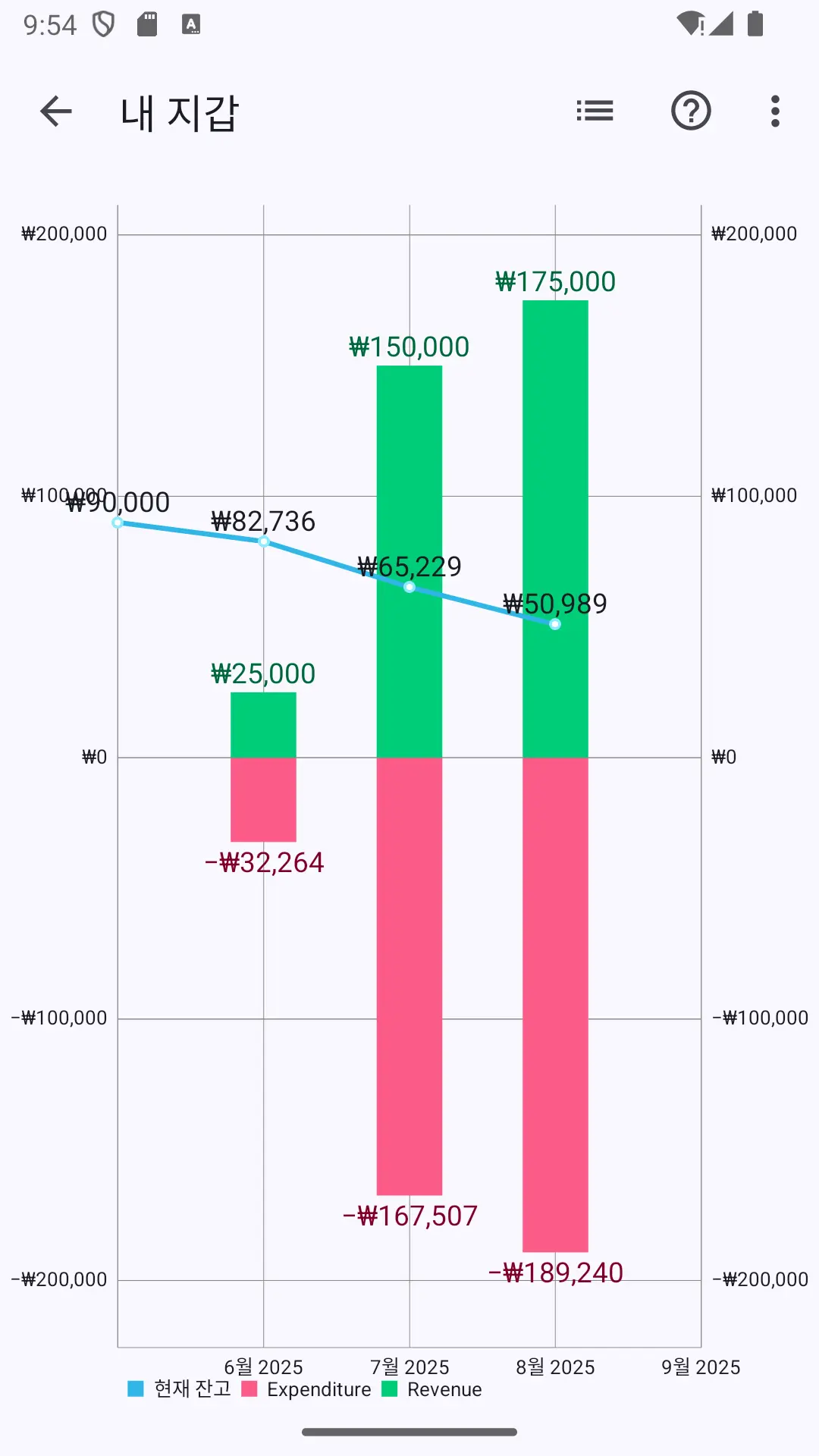Select the July 2025 expenditure bar −₩167,507

pos(409,976)
